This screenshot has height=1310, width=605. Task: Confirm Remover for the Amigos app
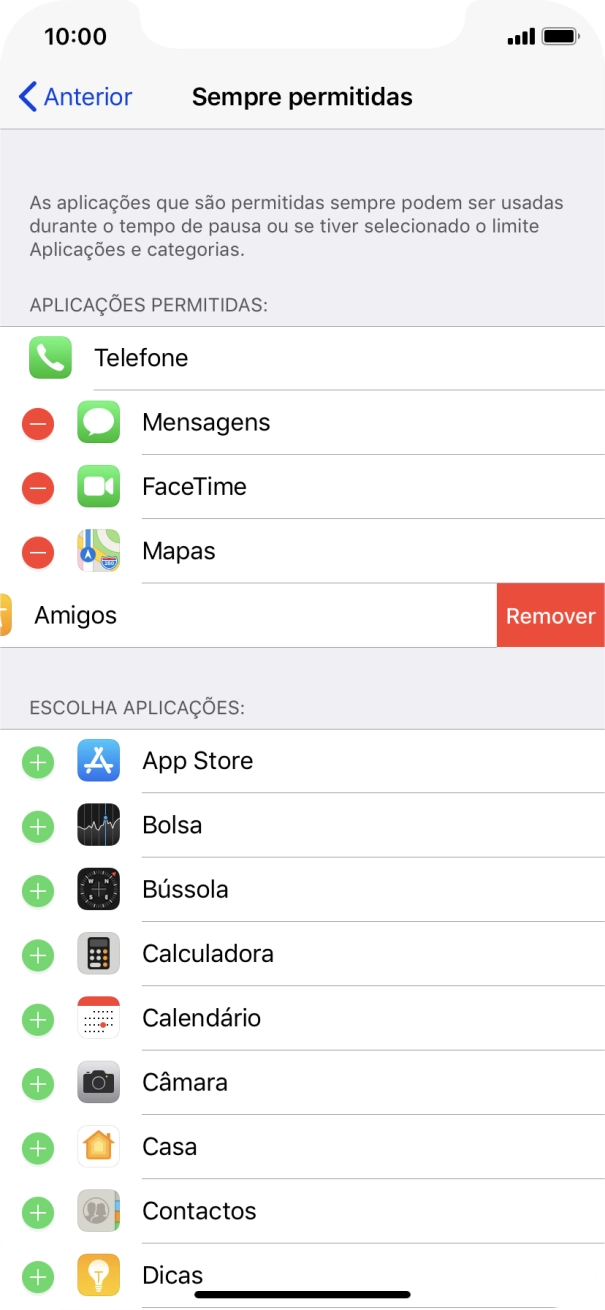[x=550, y=616]
